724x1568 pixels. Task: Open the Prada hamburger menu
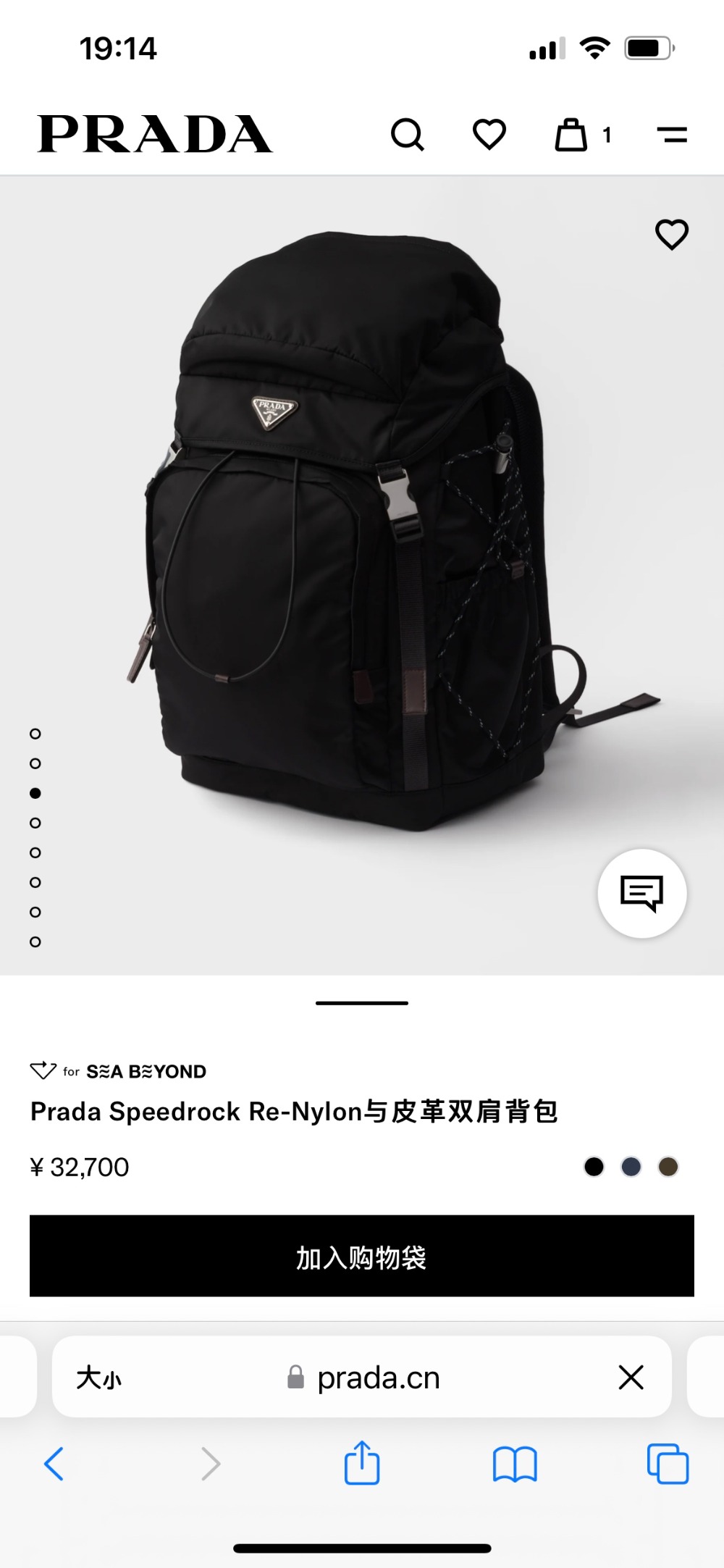click(x=672, y=135)
